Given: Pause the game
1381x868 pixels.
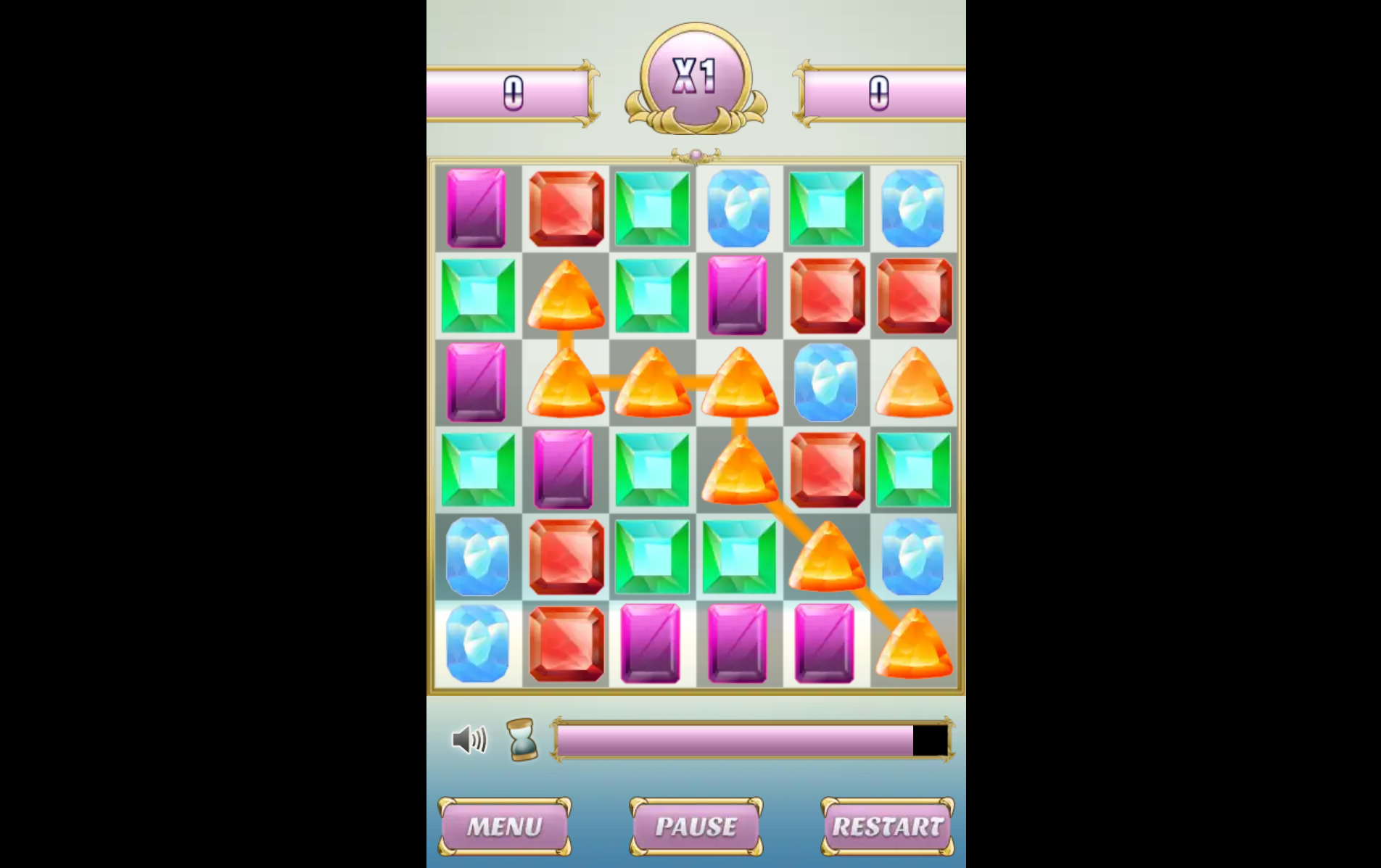Looking at the screenshot, I should click(696, 827).
